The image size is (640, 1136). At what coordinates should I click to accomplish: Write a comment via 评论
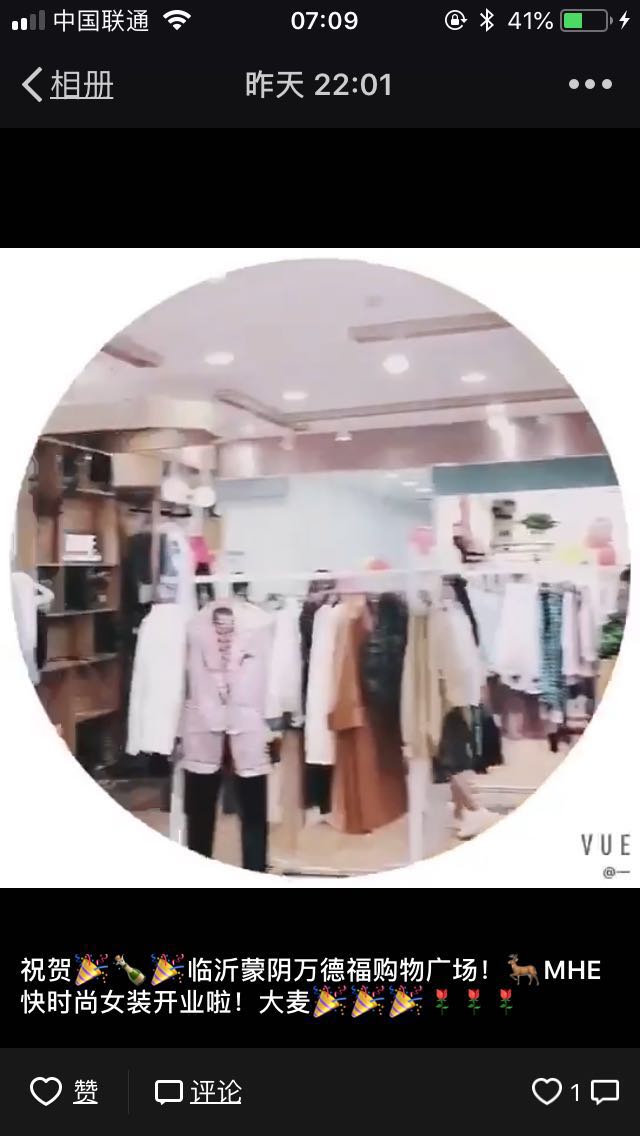click(198, 1091)
